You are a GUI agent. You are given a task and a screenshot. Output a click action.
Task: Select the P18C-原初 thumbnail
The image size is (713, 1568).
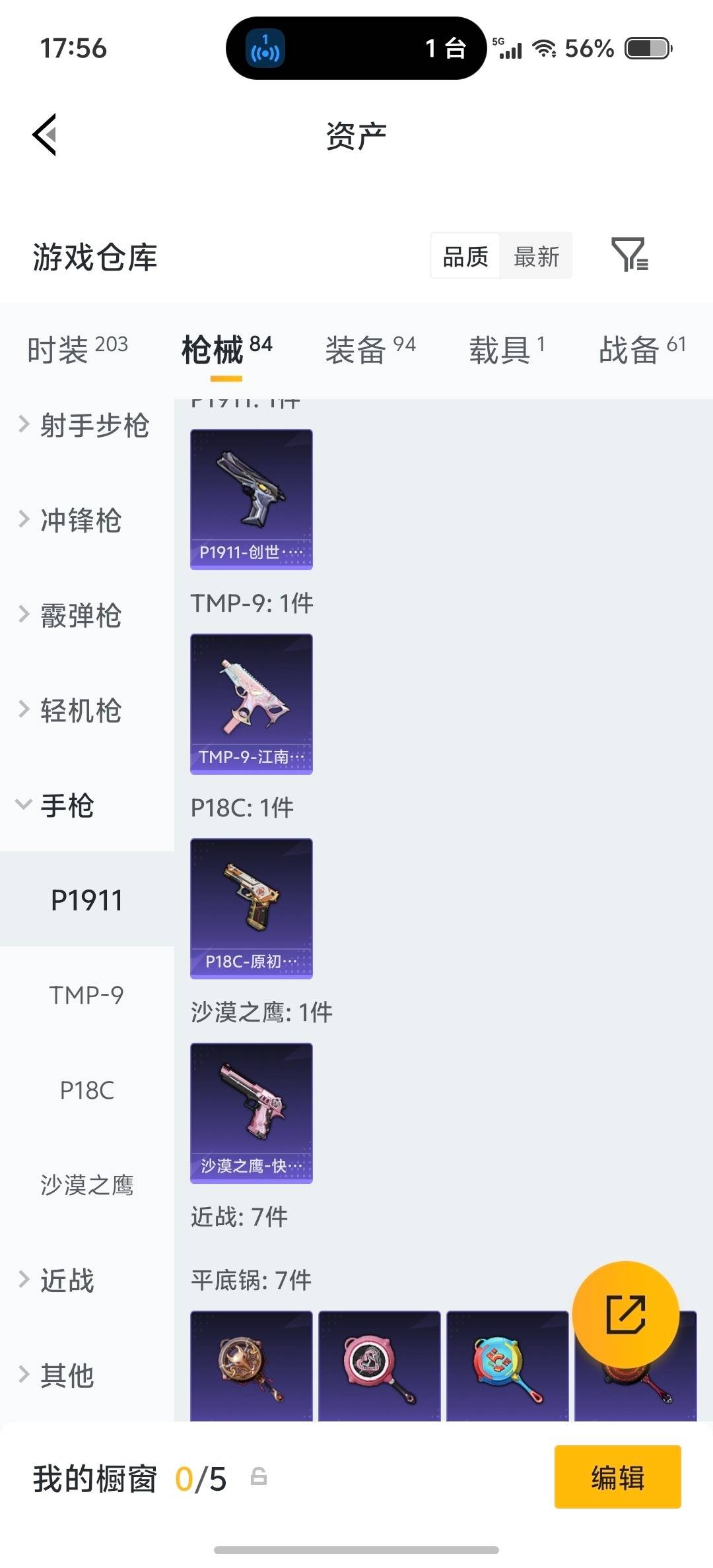click(251, 909)
